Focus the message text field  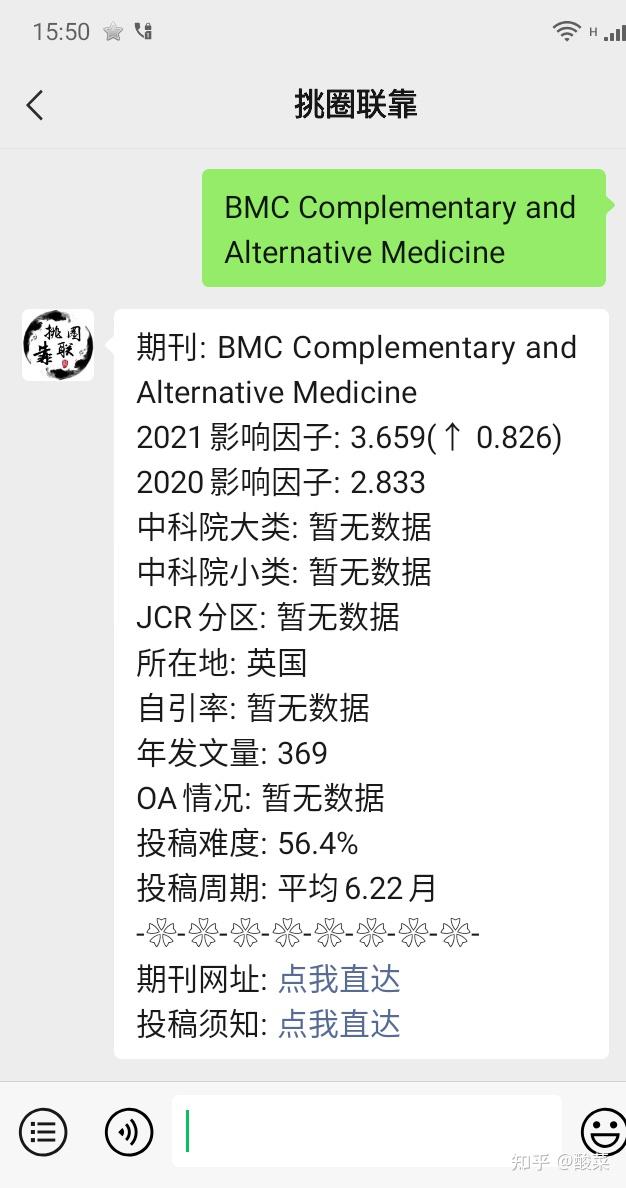(x=366, y=1131)
